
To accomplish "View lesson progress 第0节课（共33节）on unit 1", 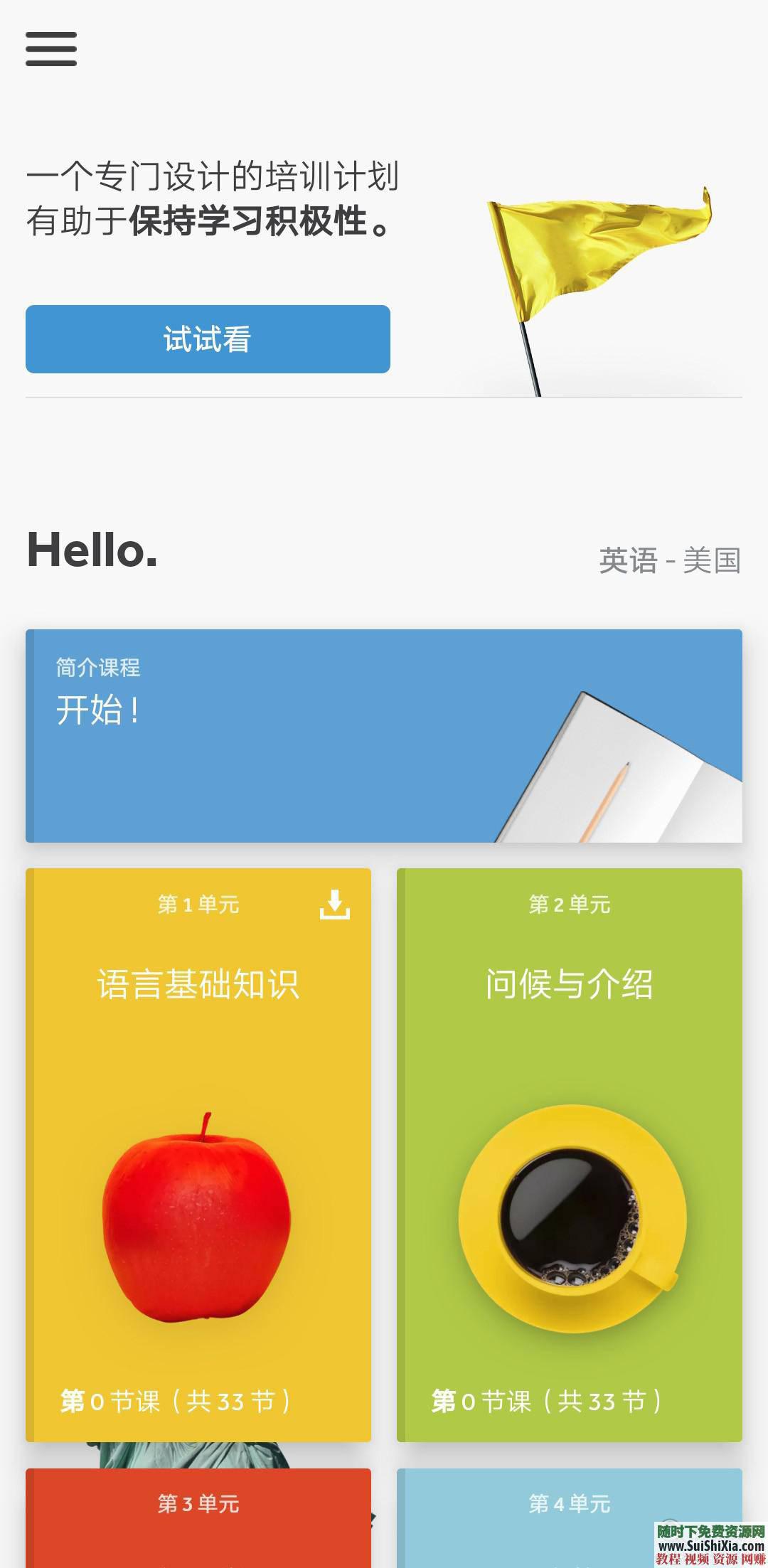I will click(x=176, y=1402).
